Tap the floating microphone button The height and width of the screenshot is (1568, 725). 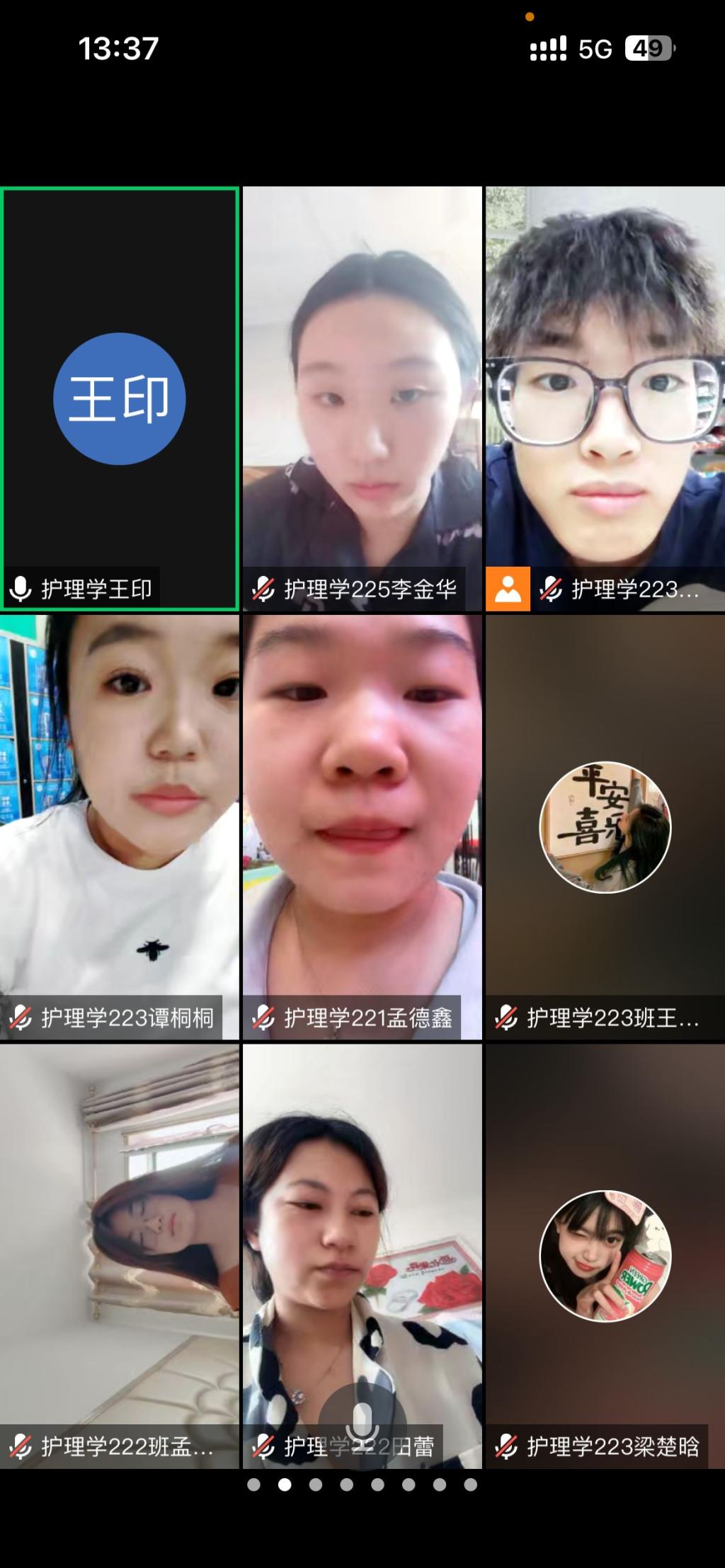click(x=362, y=1424)
